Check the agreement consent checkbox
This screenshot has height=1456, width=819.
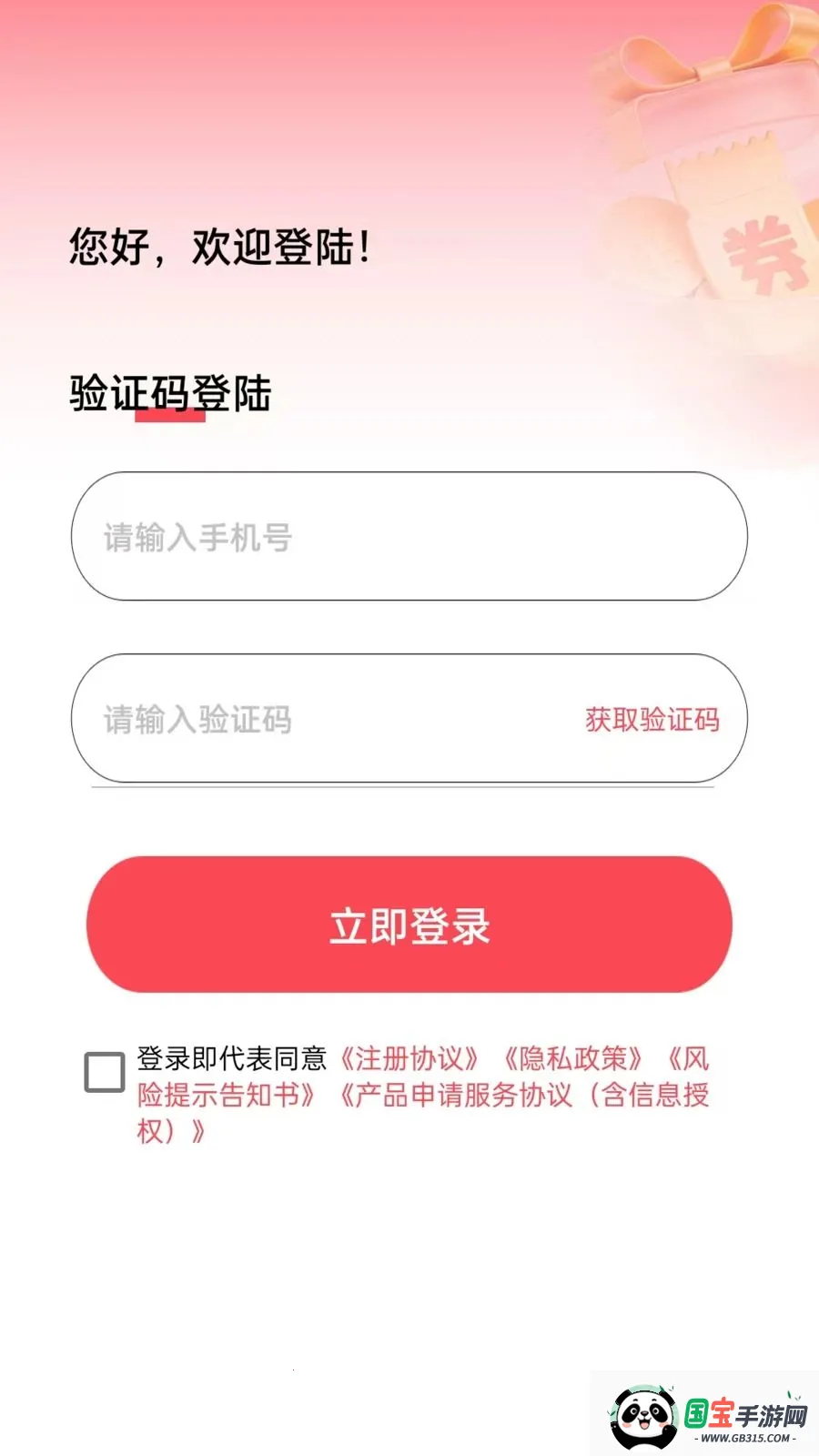tap(105, 1072)
